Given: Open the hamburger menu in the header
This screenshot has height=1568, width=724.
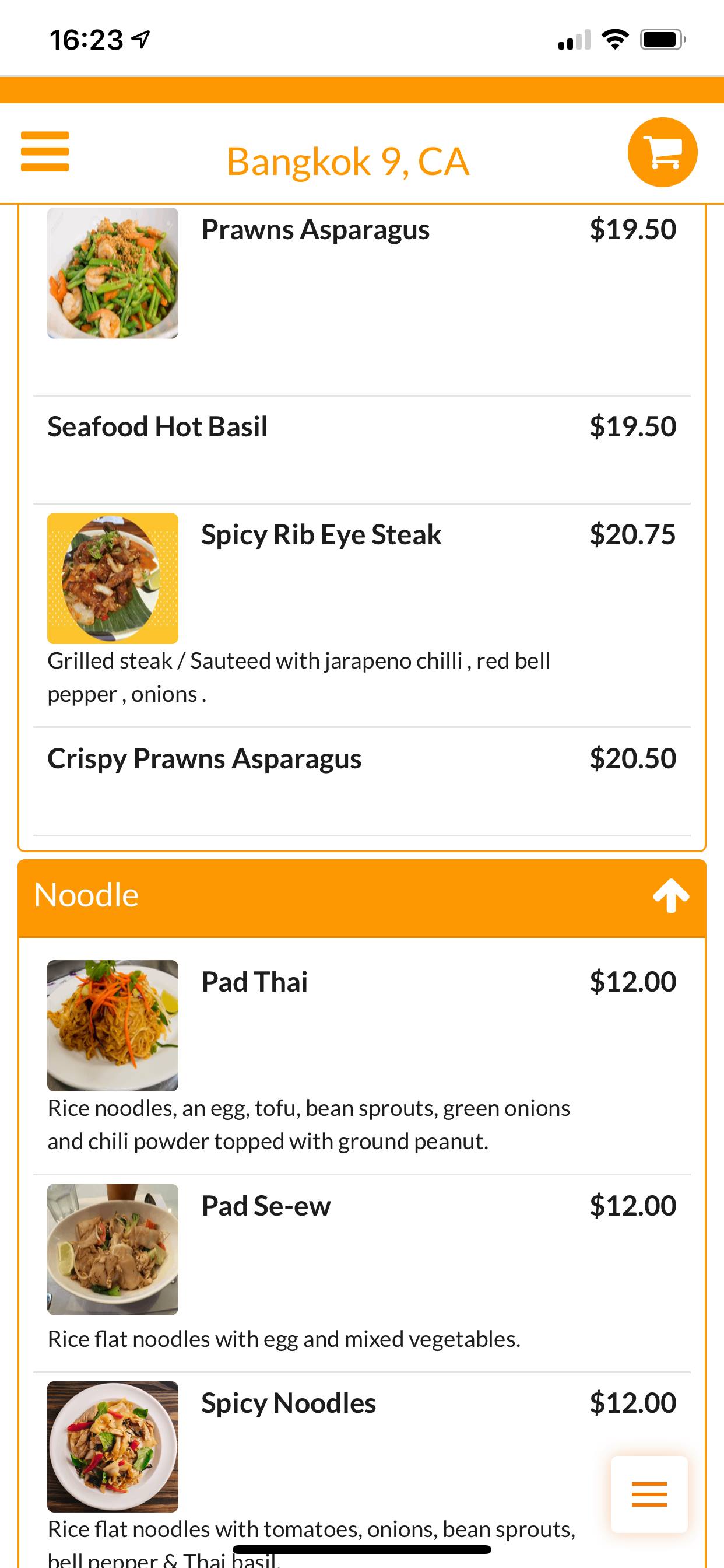Looking at the screenshot, I should point(45,152).
